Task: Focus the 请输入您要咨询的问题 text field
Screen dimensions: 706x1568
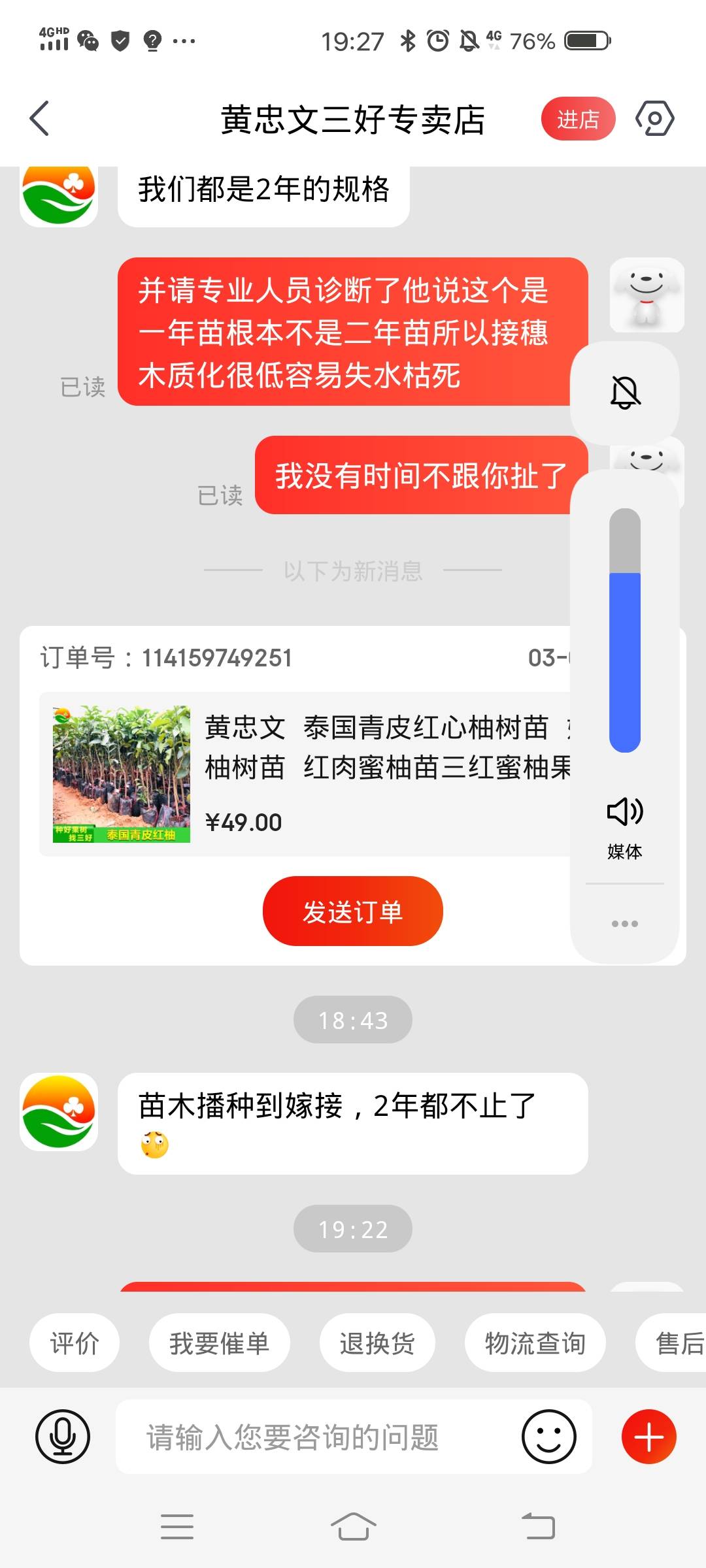Action: (x=314, y=1437)
